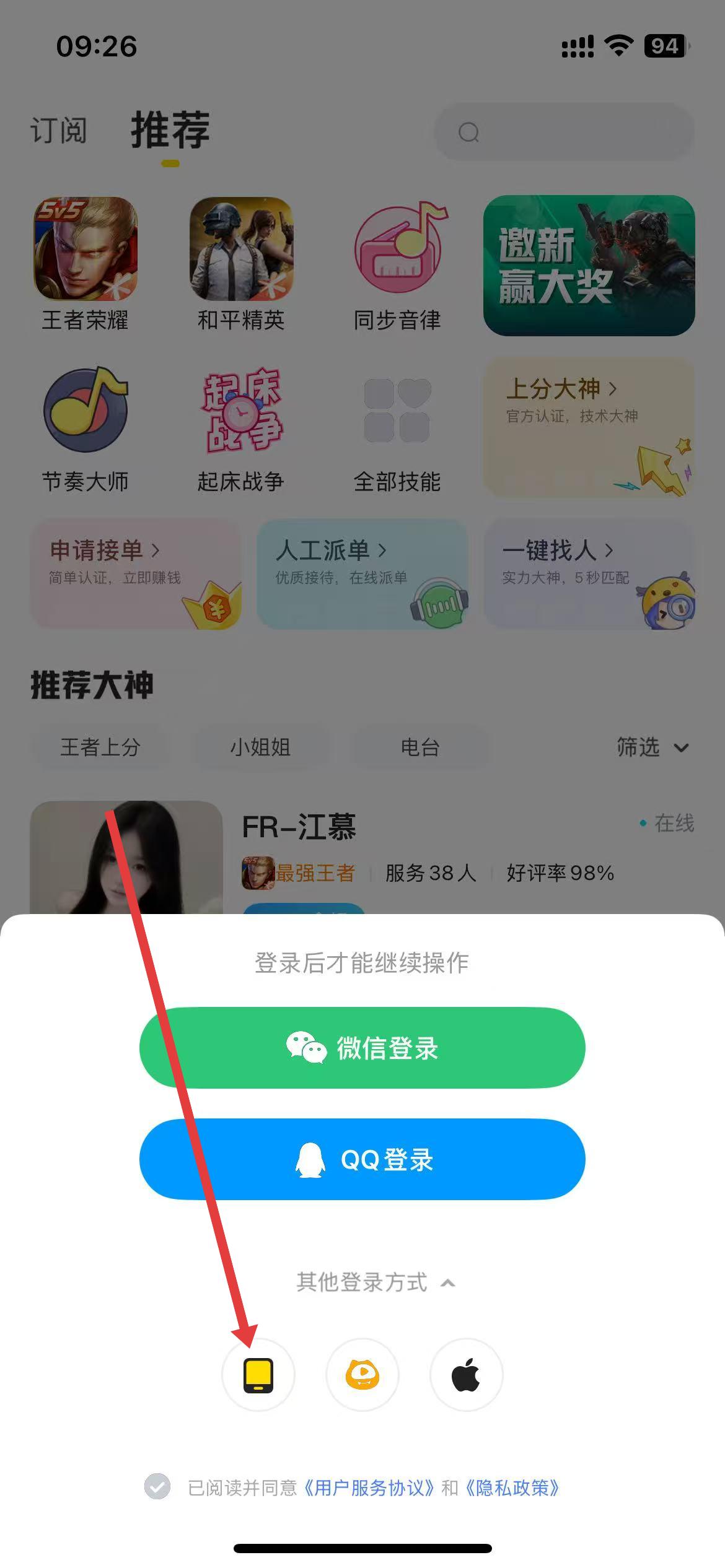Collapse the 其他登录方式 options
Screen dimensions: 725x1568
pyautogui.click(x=376, y=1283)
